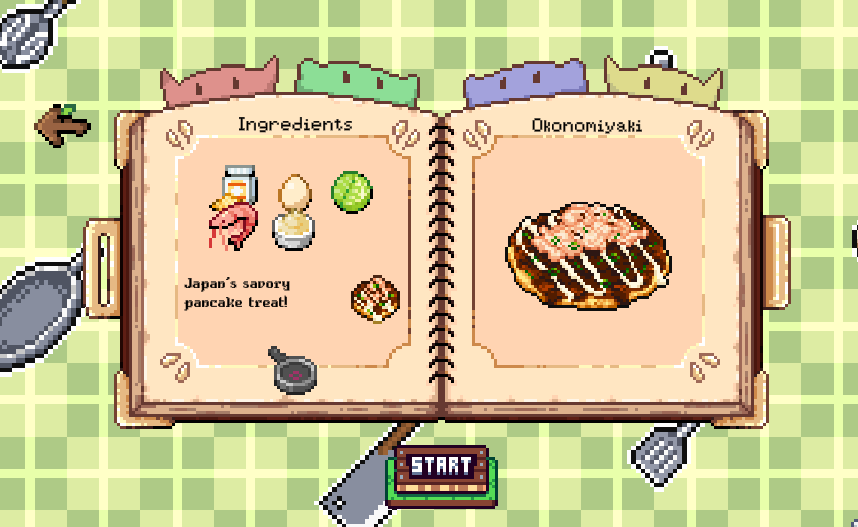
Task: Flip to the next recipe page
Action: (776, 262)
